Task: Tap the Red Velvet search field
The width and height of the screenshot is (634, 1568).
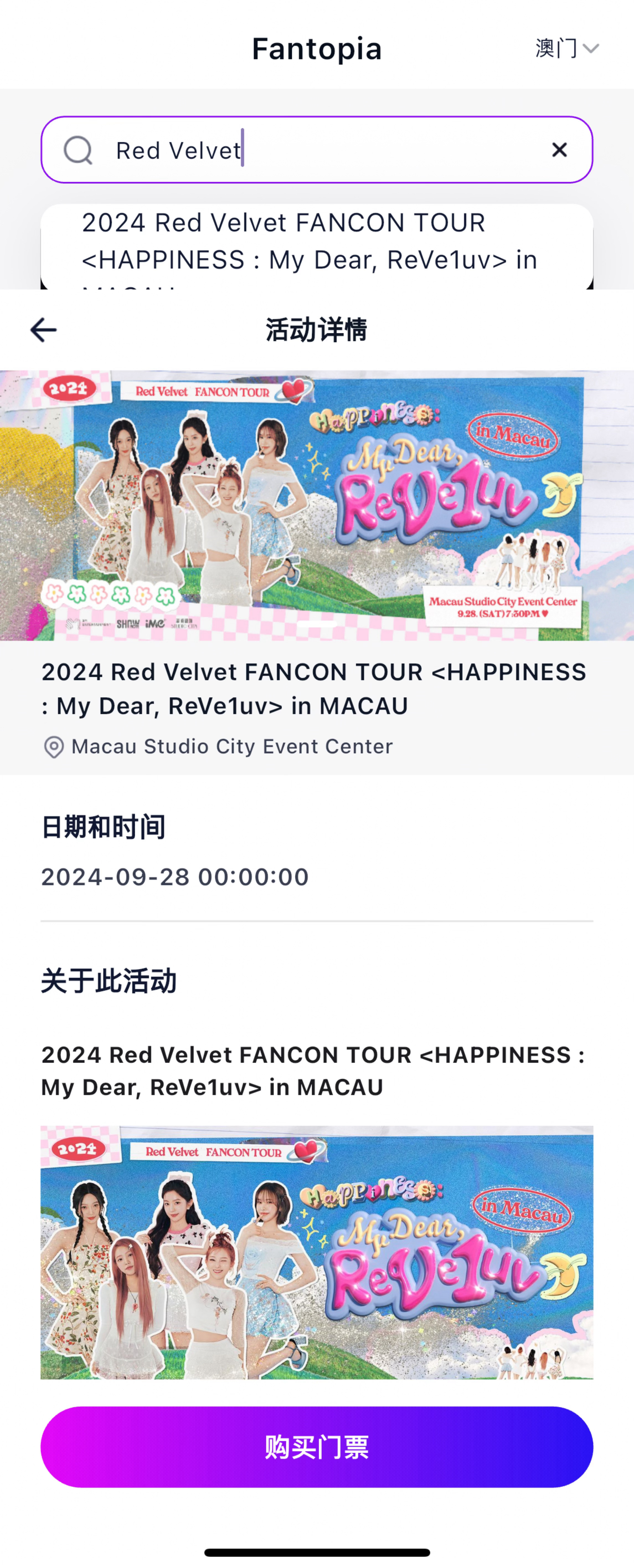Action: coord(316,150)
